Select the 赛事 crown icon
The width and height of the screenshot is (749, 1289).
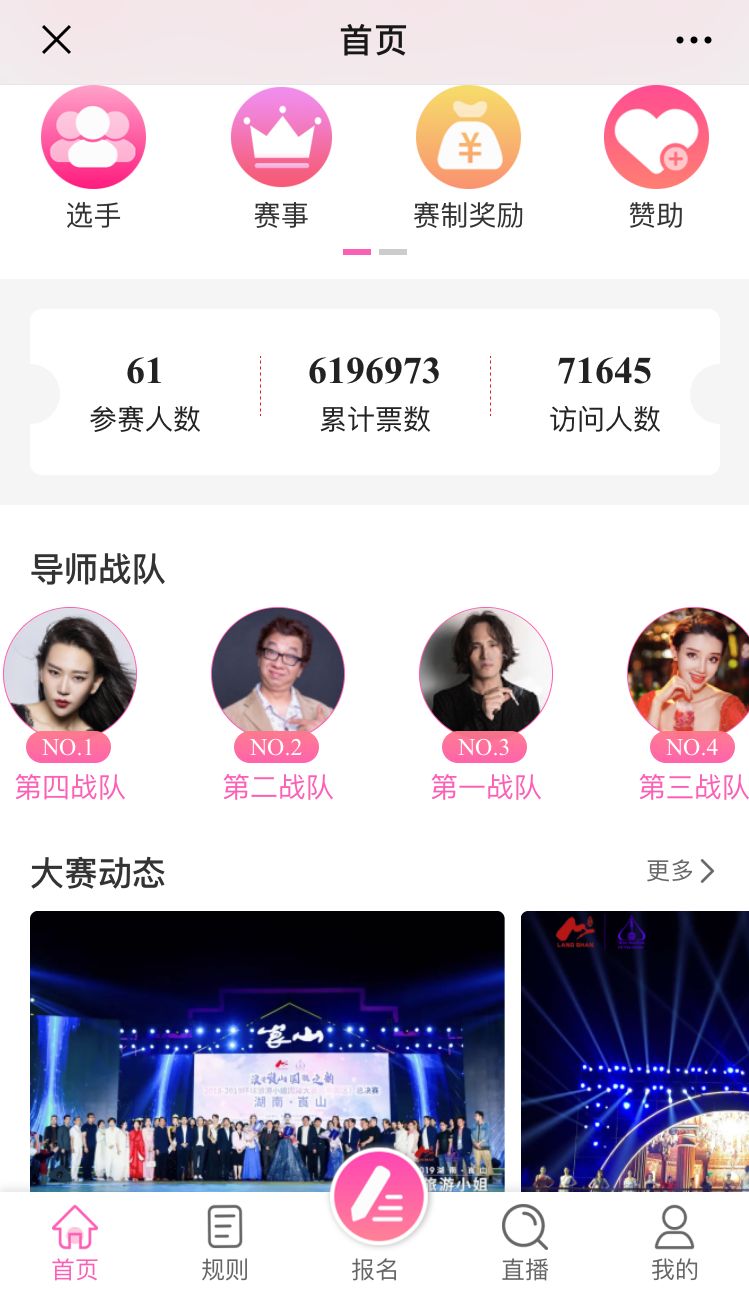[281, 136]
